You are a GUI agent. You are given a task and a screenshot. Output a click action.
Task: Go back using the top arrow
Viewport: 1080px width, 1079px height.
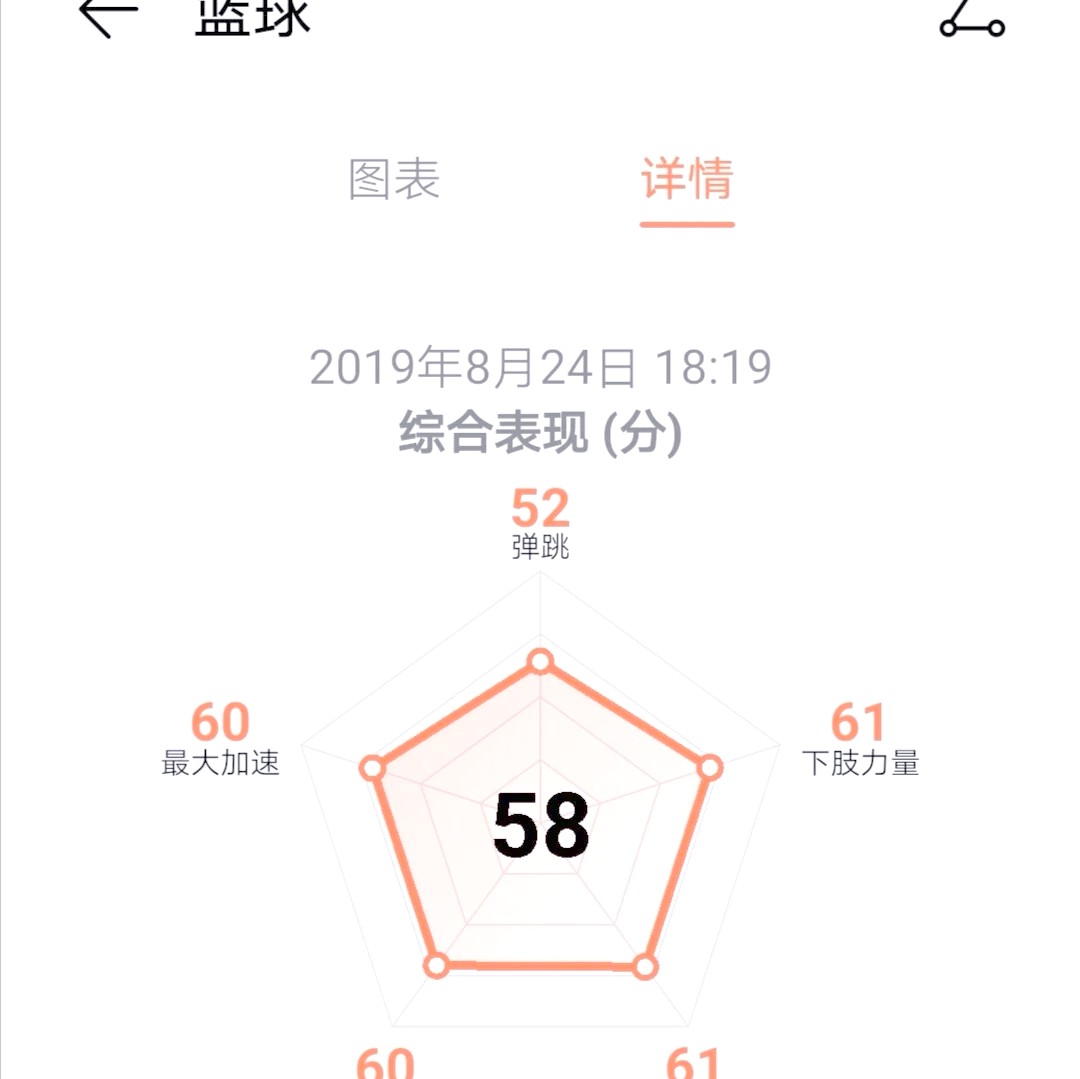[107, 16]
